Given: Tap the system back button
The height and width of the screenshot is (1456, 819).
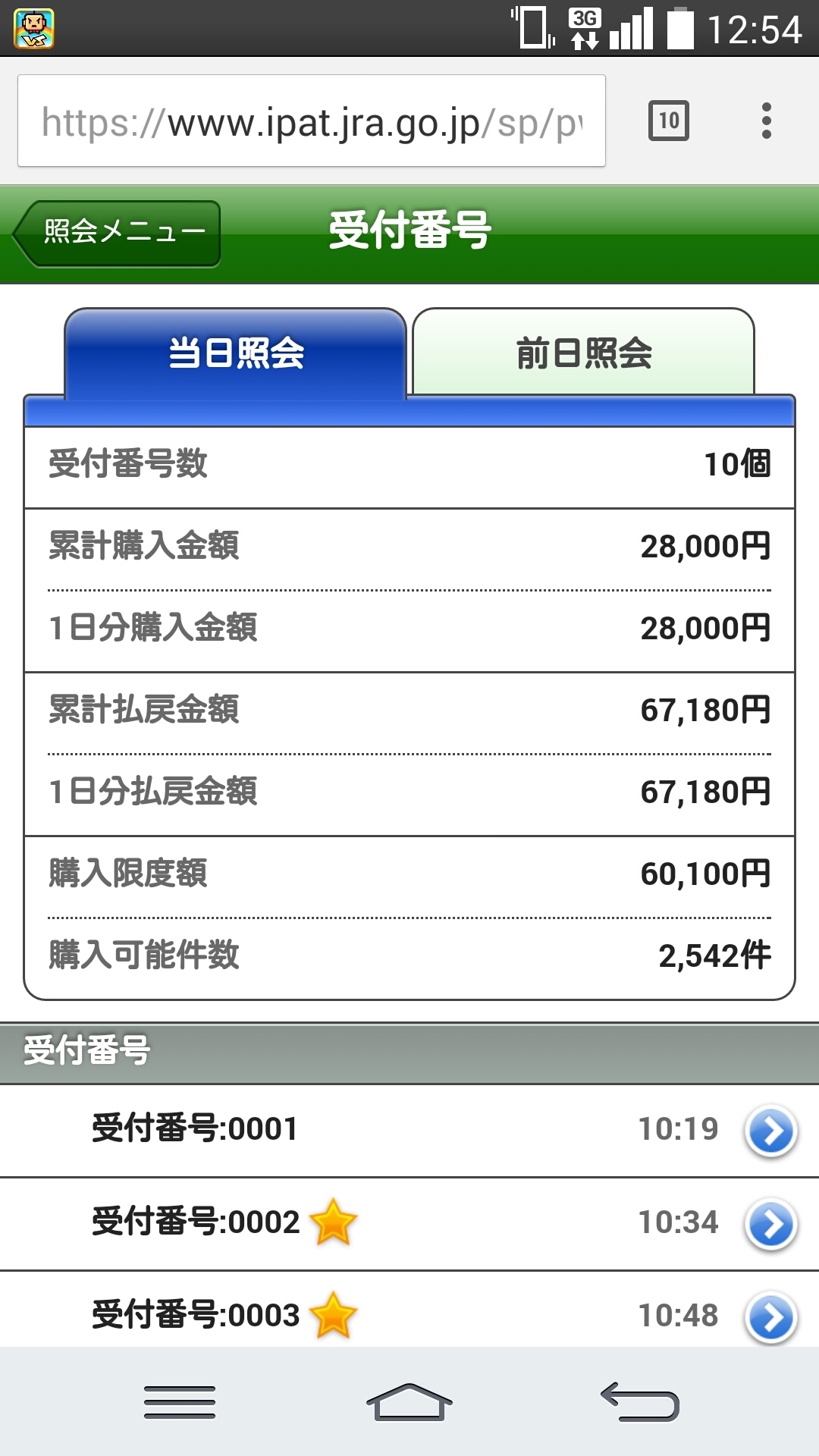Looking at the screenshot, I should 640,1402.
